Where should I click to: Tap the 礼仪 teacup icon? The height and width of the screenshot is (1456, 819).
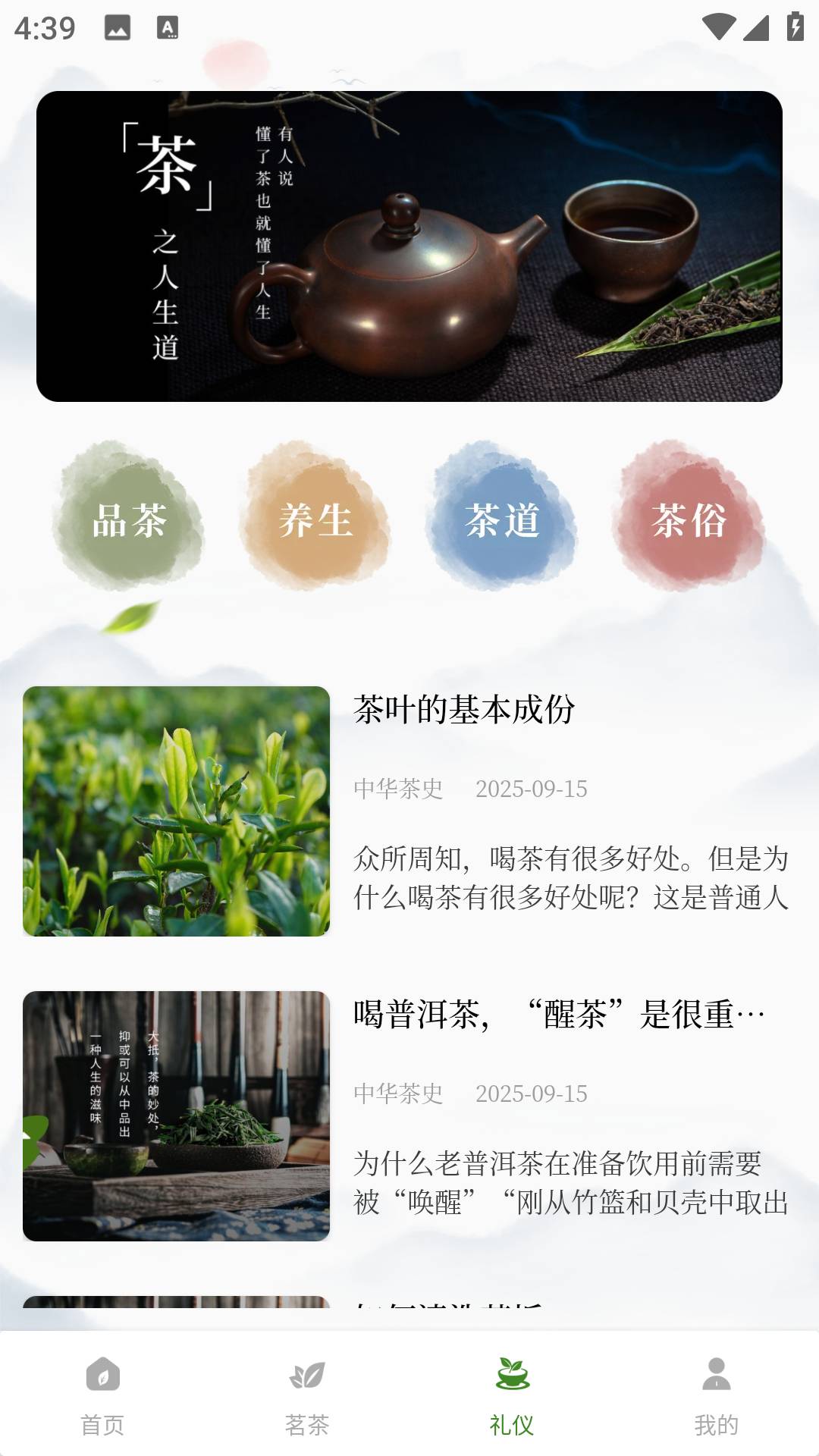[512, 1373]
